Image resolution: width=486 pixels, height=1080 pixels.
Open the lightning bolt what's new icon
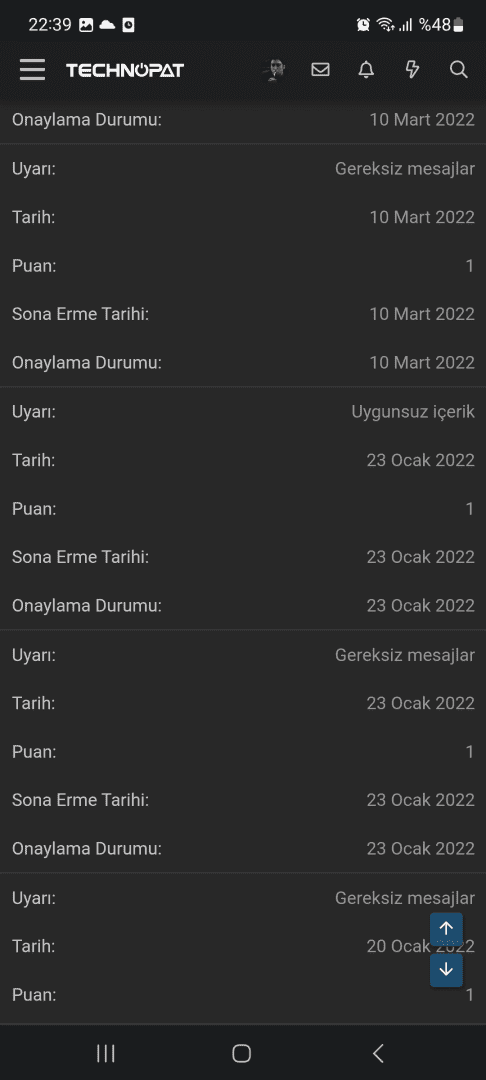click(x=412, y=70)
